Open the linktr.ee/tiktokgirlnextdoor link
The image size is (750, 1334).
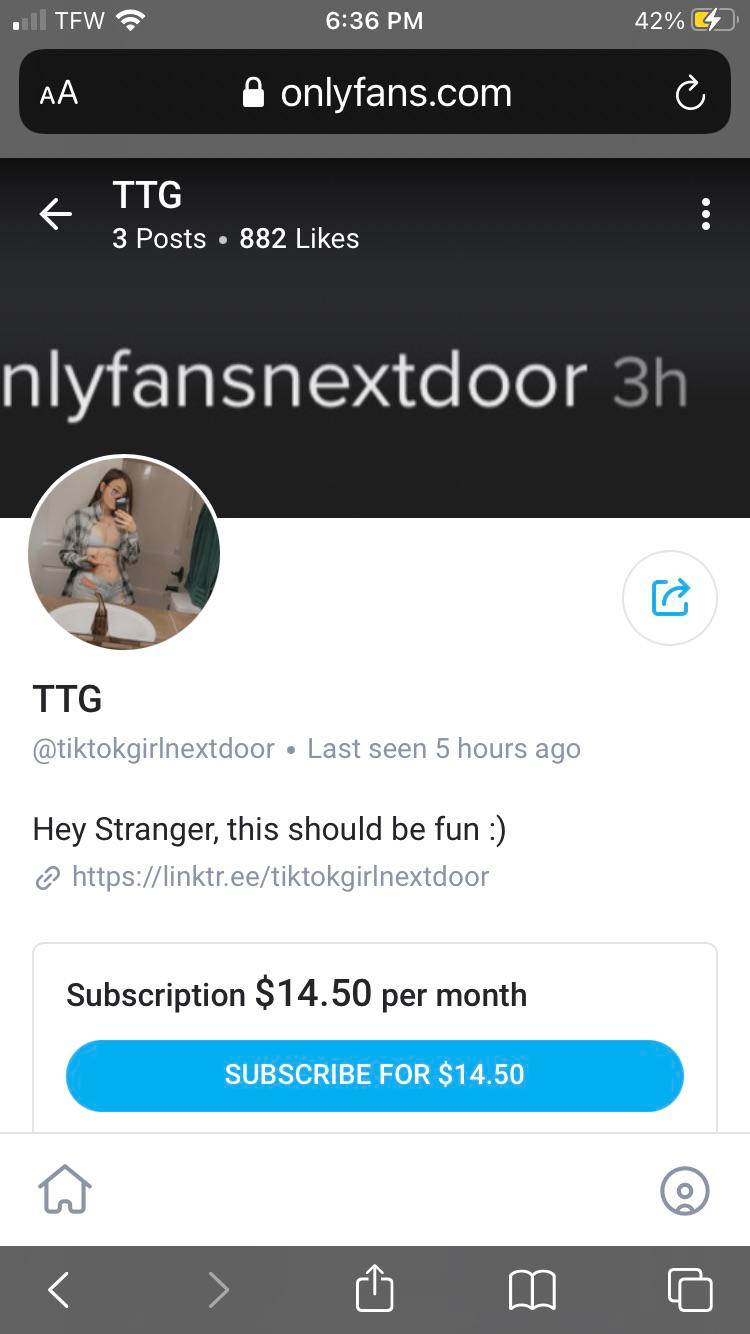click(x=280, y=876)
